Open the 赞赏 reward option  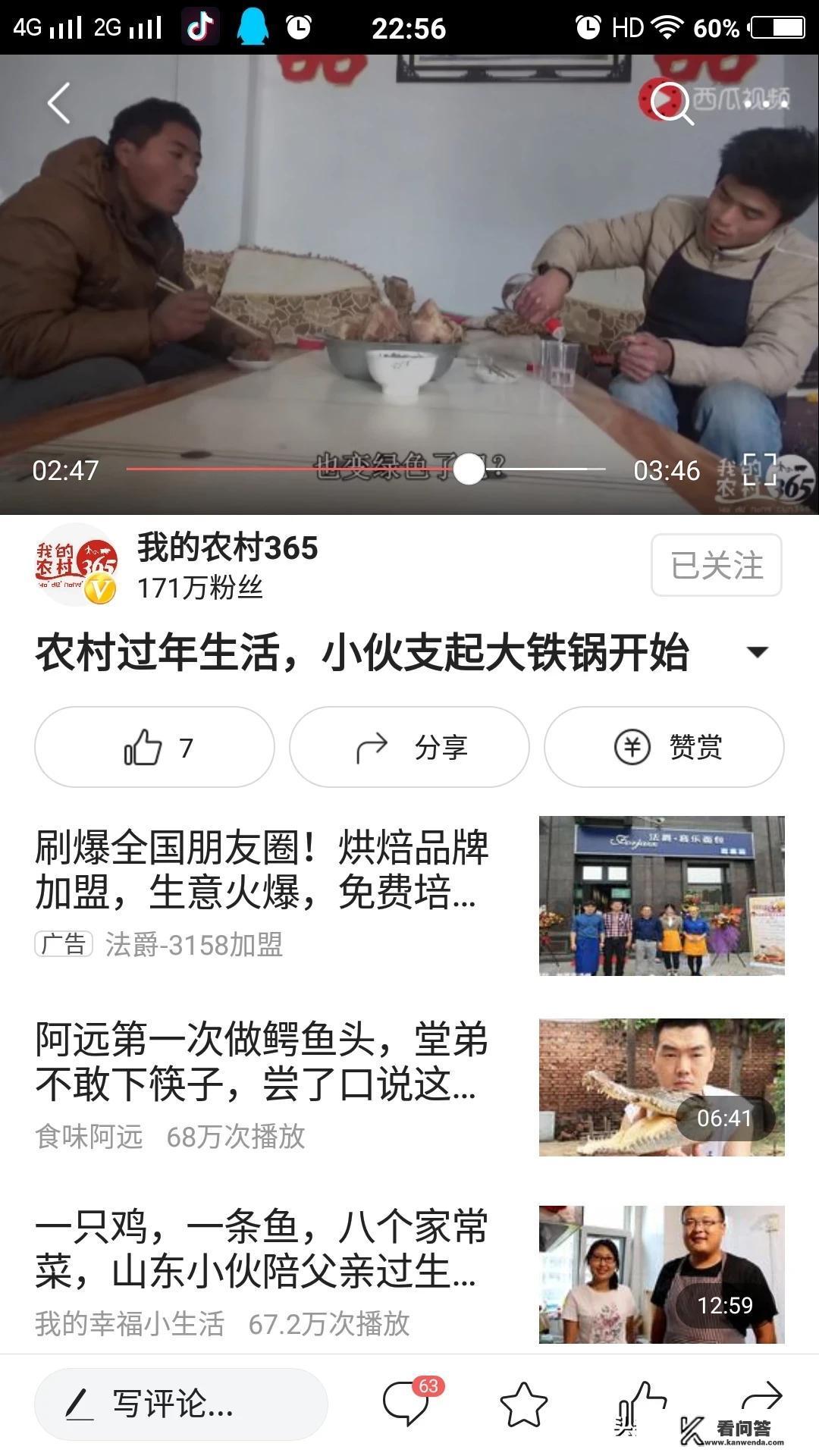pyautogui.click(x=664, y=746)
